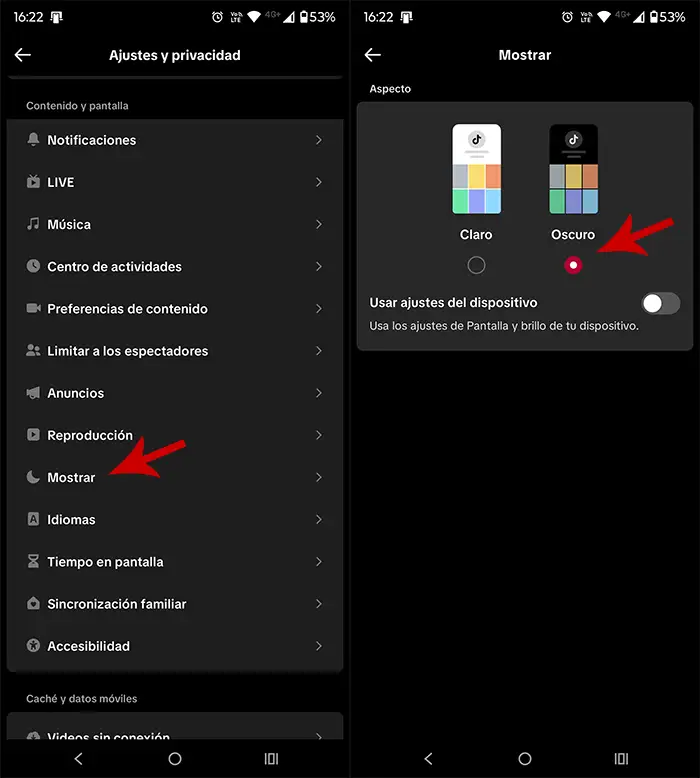Open the LIVE settings row

(175, 182)
